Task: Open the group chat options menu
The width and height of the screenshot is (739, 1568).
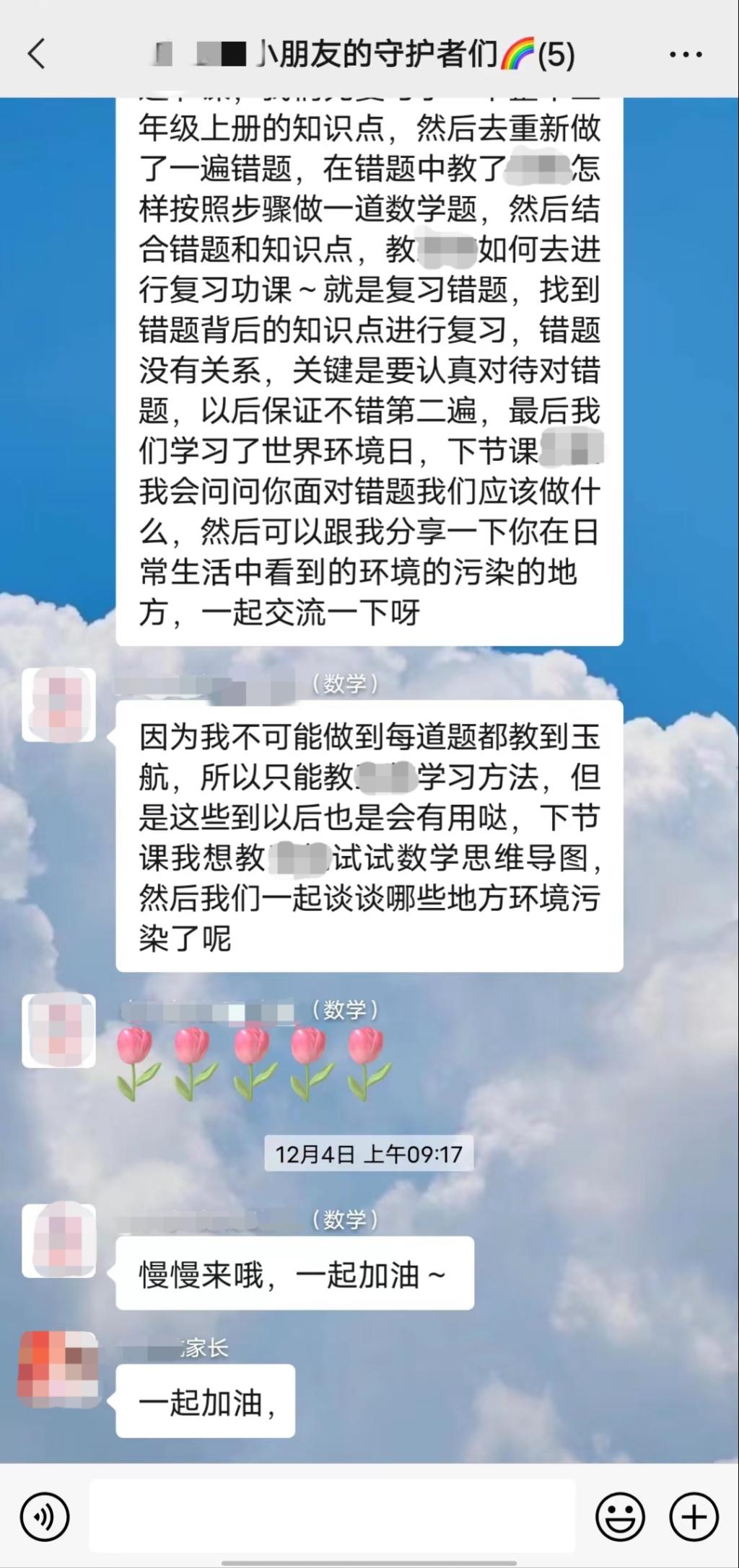Action: click(x=685, y=54)
